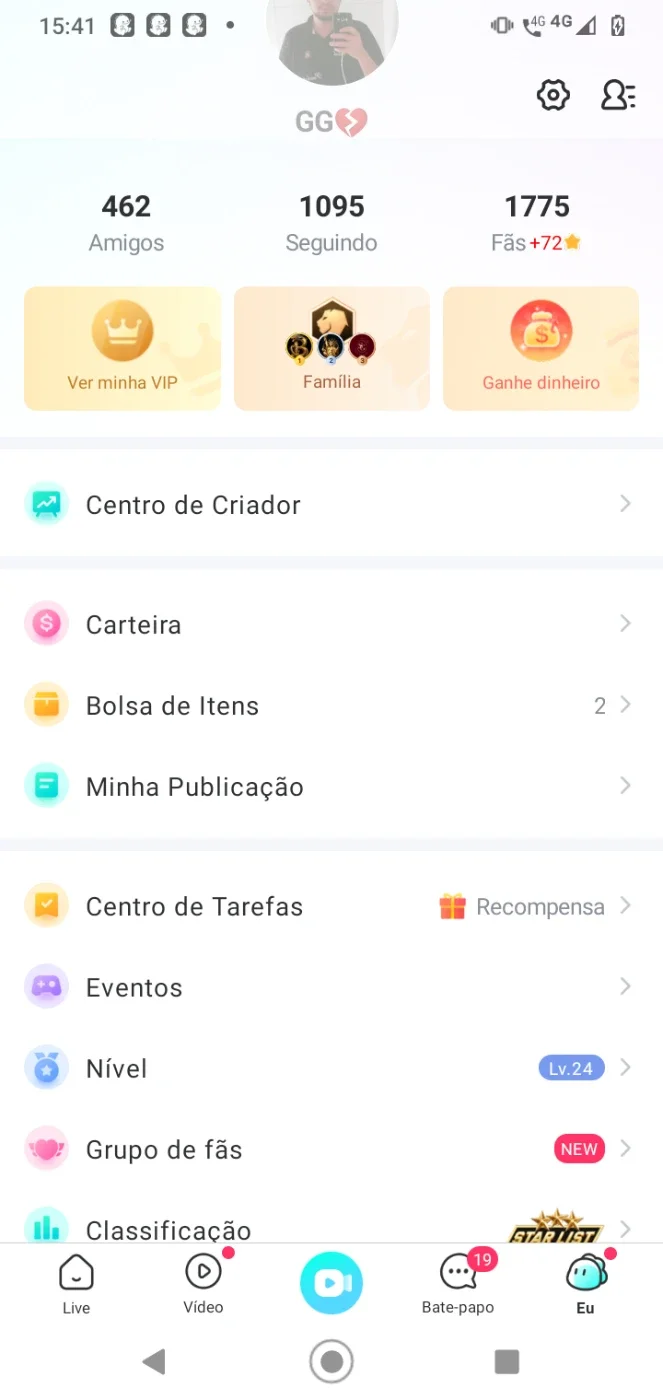Open the Família card
This screenshot has height=1400, width=663.
pos(331,348)
